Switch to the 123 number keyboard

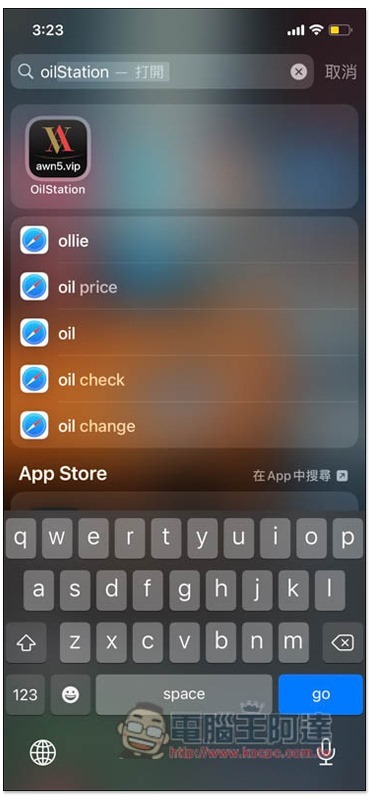click(26, 694)
